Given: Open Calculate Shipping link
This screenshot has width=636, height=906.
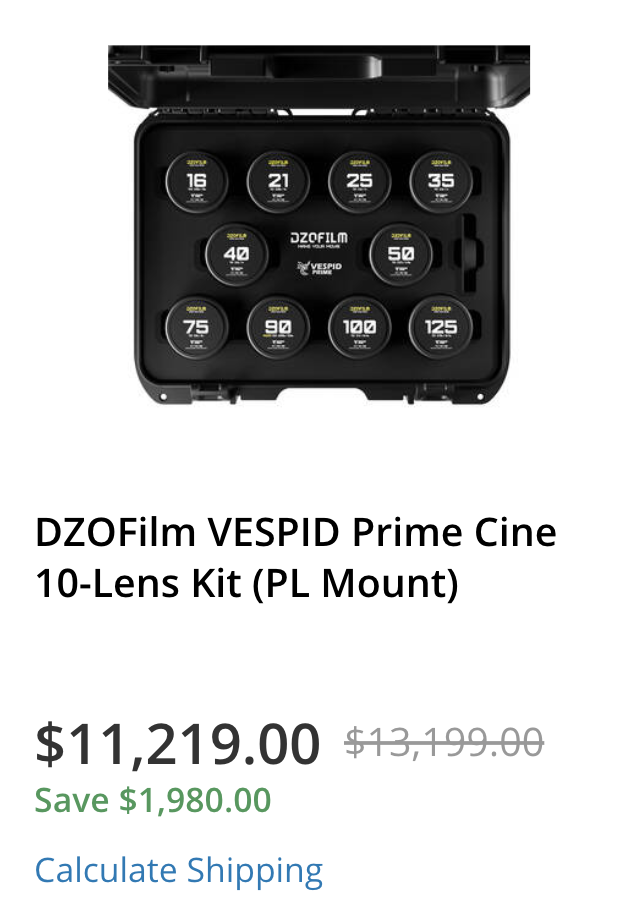Looking at the screenshot, I should click(x=179, y=870).
